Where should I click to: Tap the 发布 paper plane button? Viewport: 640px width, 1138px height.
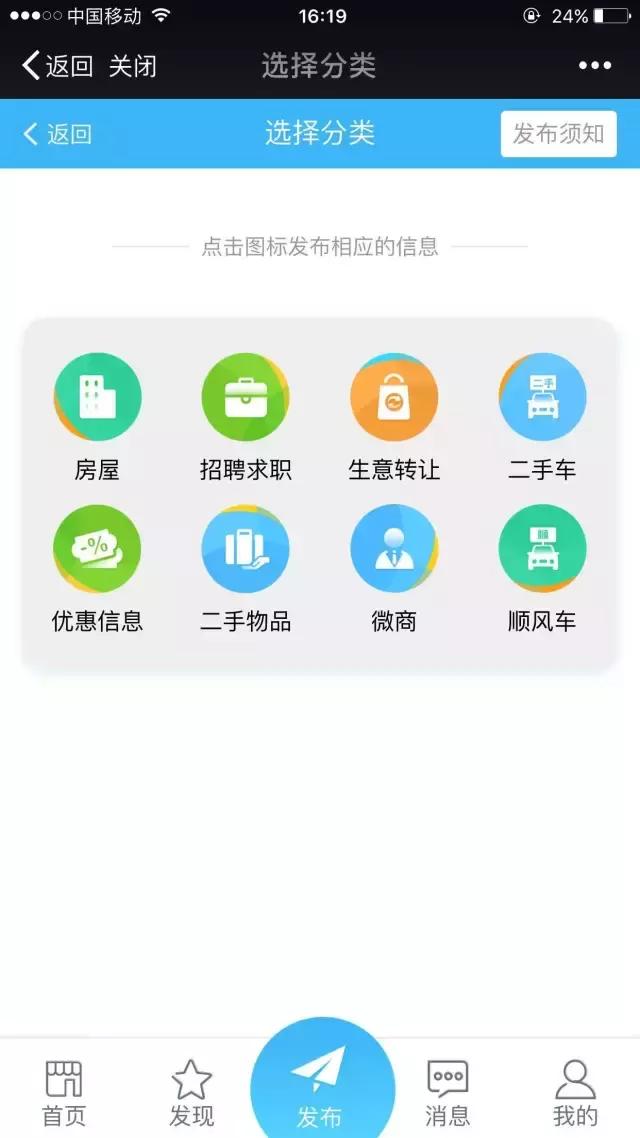click(x=320, y=1080)
